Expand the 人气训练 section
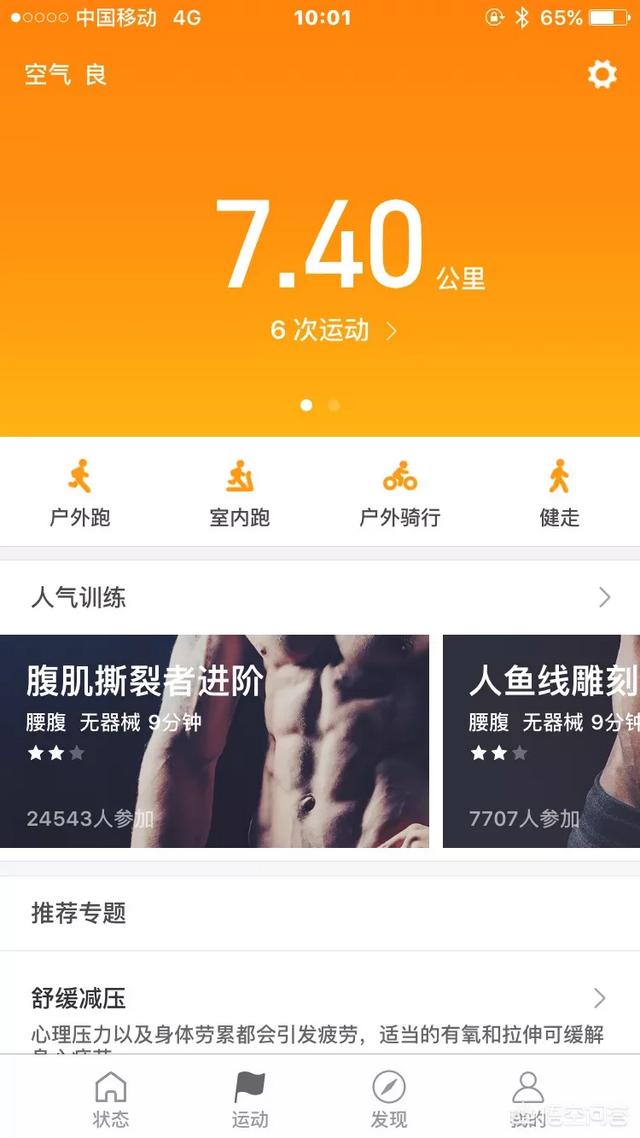Screen dimensions: 640x1138 (320, 597)
